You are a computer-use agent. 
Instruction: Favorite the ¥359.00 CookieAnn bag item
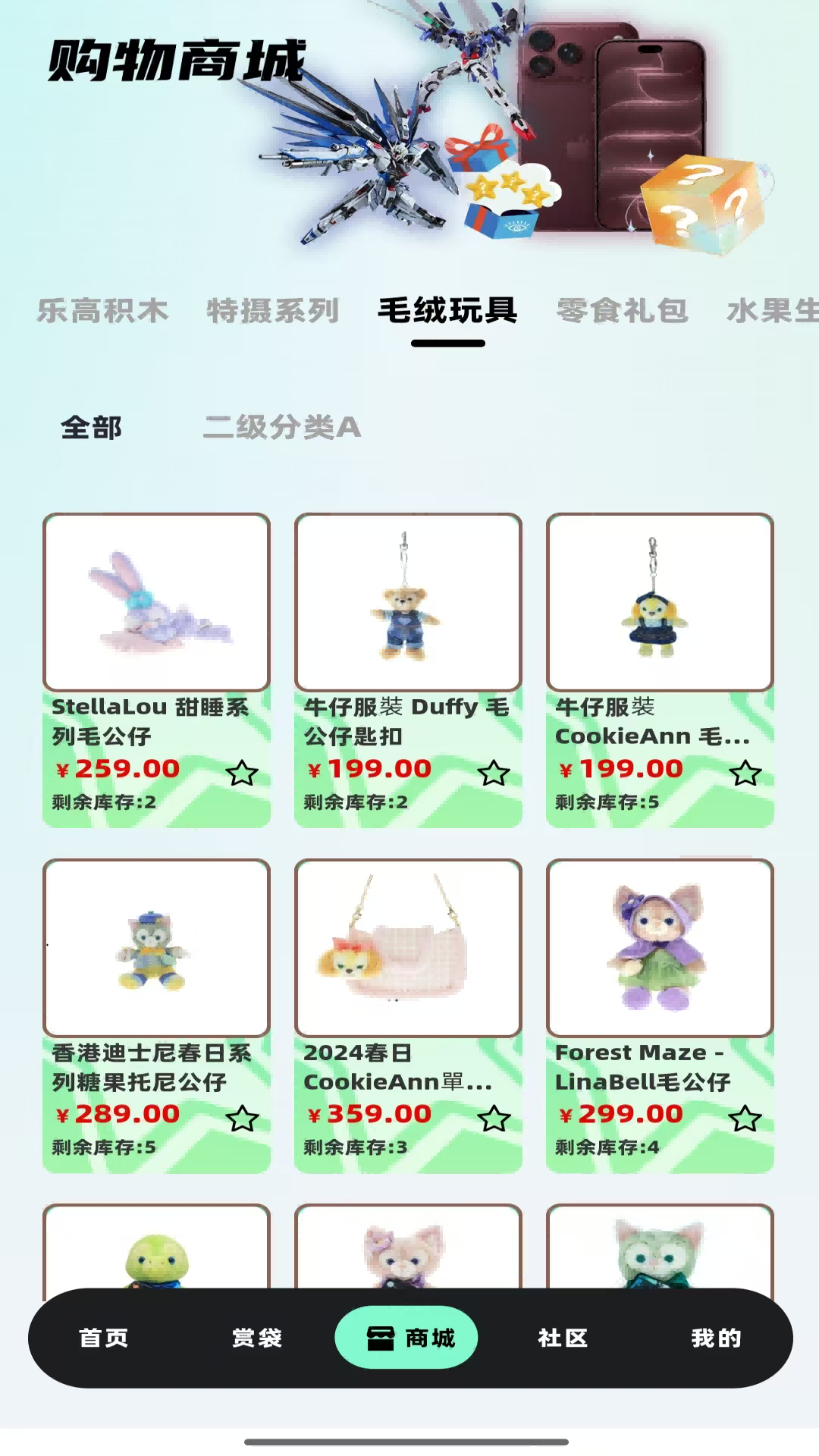pos(494,1119)
